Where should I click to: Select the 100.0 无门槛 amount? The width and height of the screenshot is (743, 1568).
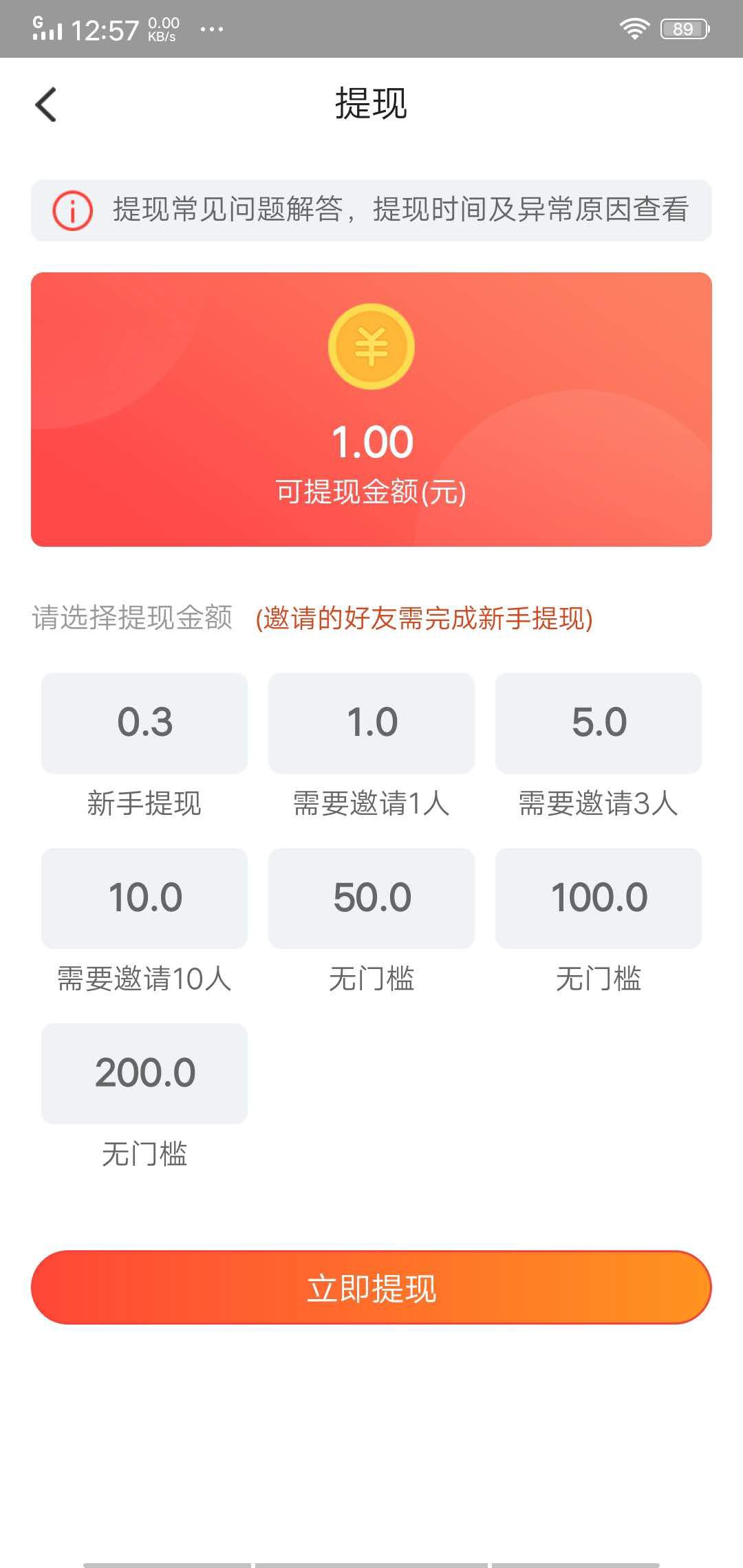click(x=598, y=897)
